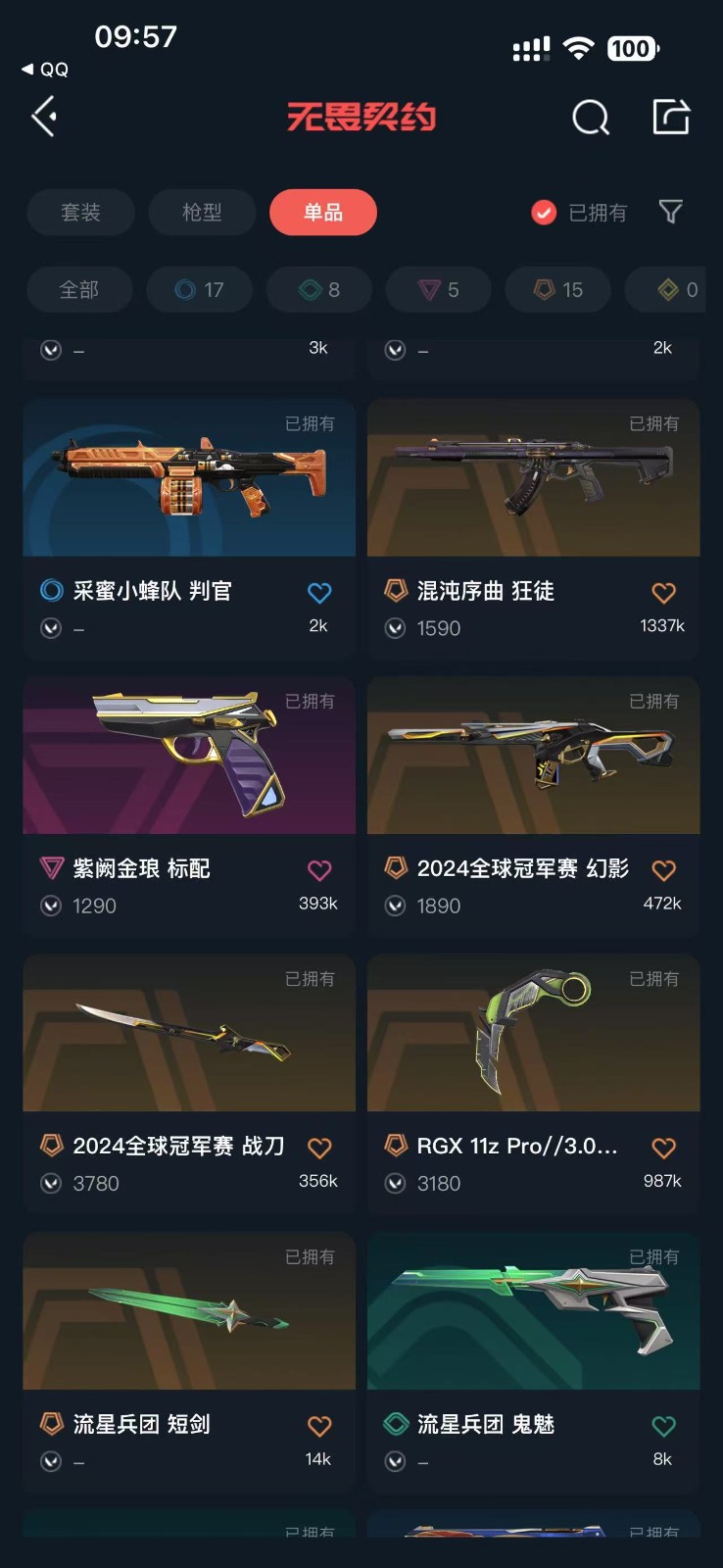Filter by the orange tier chip showing 15
Screen dimensions: 723x1568
557,290
